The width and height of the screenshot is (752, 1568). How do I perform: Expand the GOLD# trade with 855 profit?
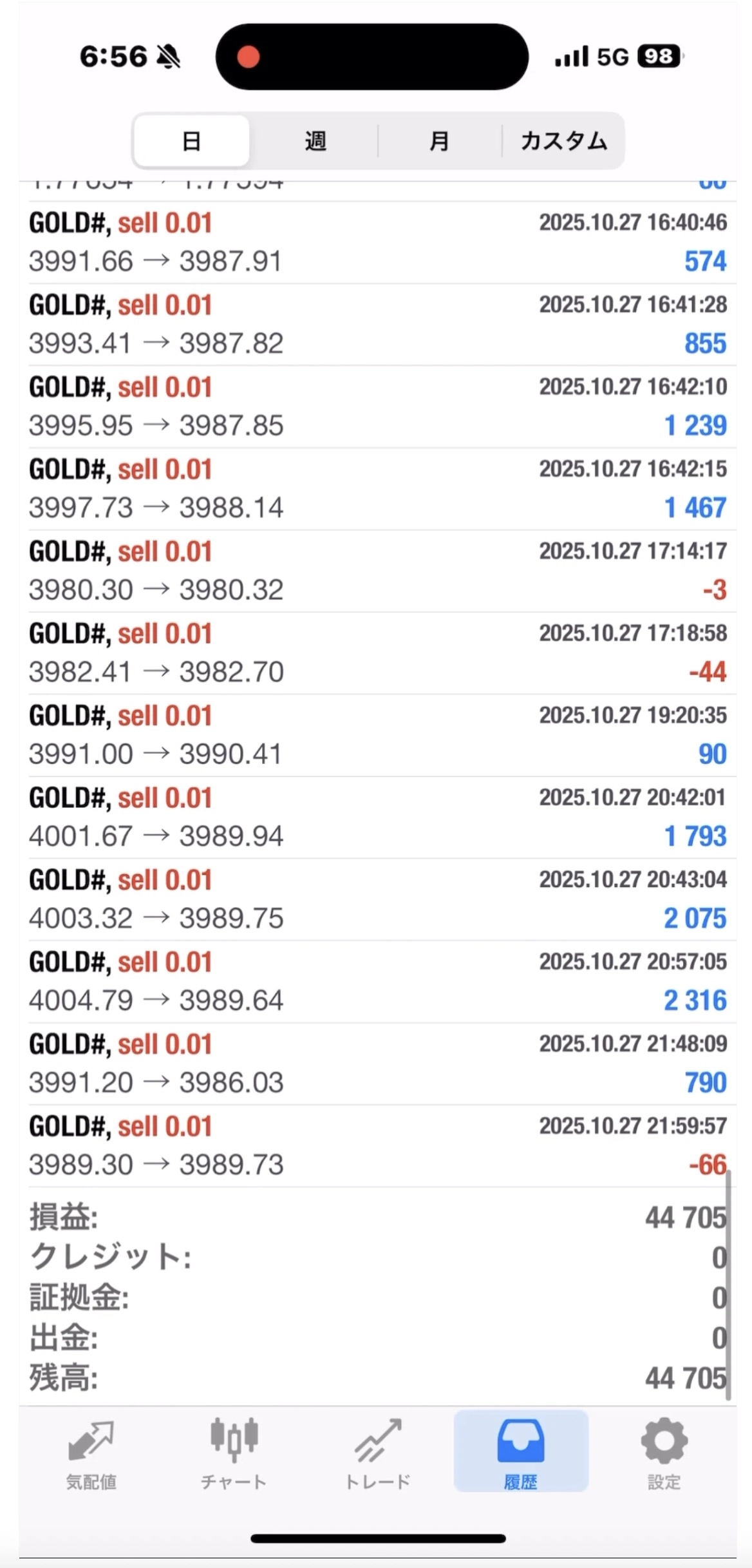click(x=377, y=325)
